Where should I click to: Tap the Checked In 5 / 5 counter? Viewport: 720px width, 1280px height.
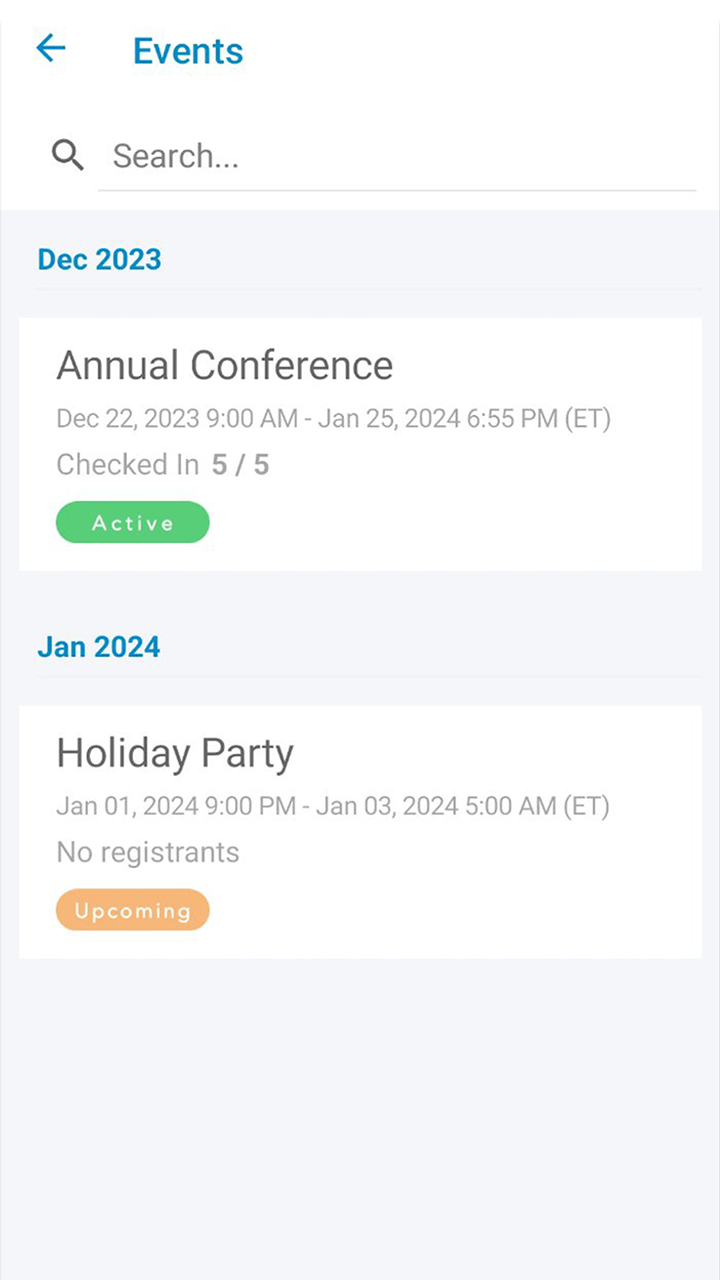point(163,464)
